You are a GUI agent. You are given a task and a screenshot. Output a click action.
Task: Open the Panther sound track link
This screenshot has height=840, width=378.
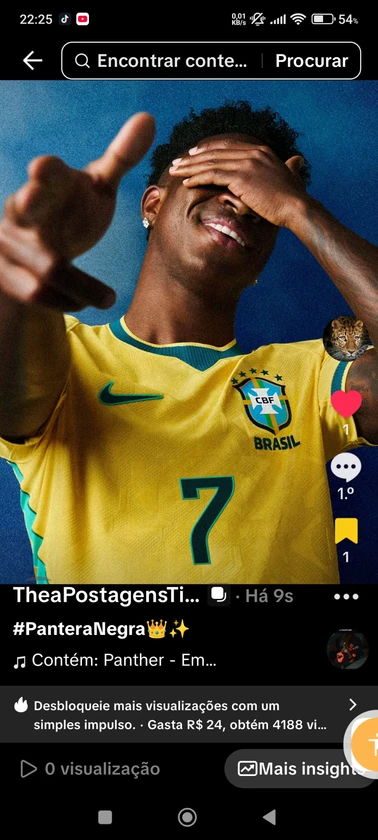tap(115, 661)
